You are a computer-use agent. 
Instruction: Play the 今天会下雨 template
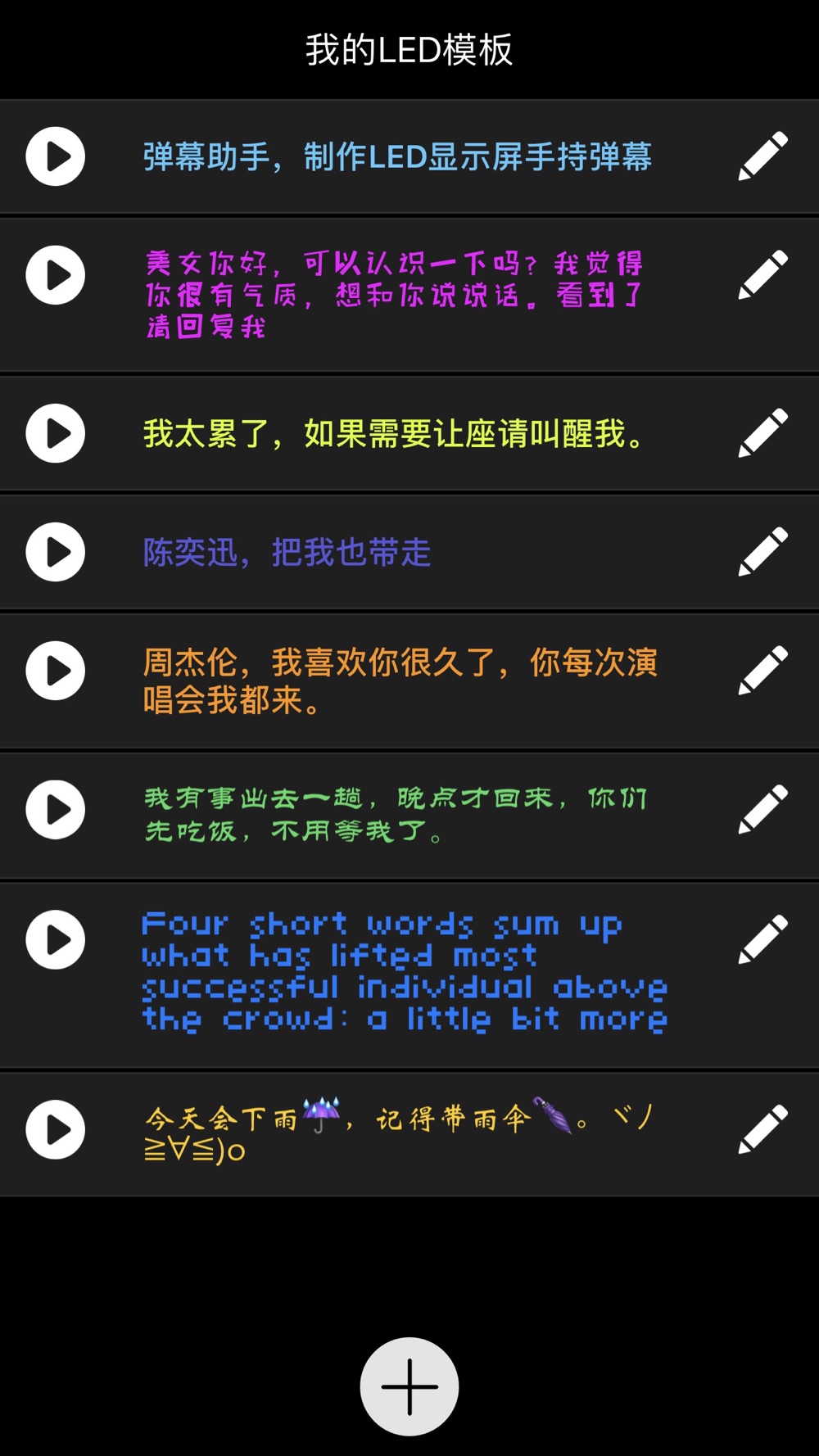point(56,1129)
